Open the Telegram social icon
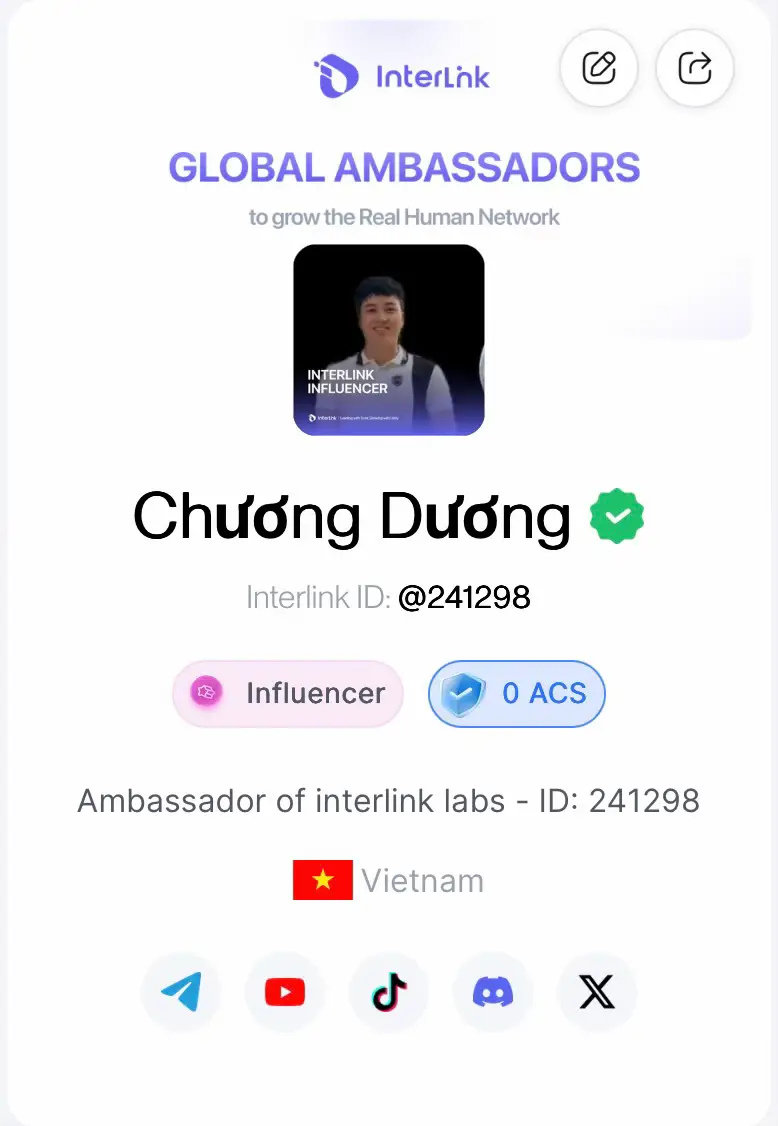Screen dimensions: 778x1126 pos(181,992)
